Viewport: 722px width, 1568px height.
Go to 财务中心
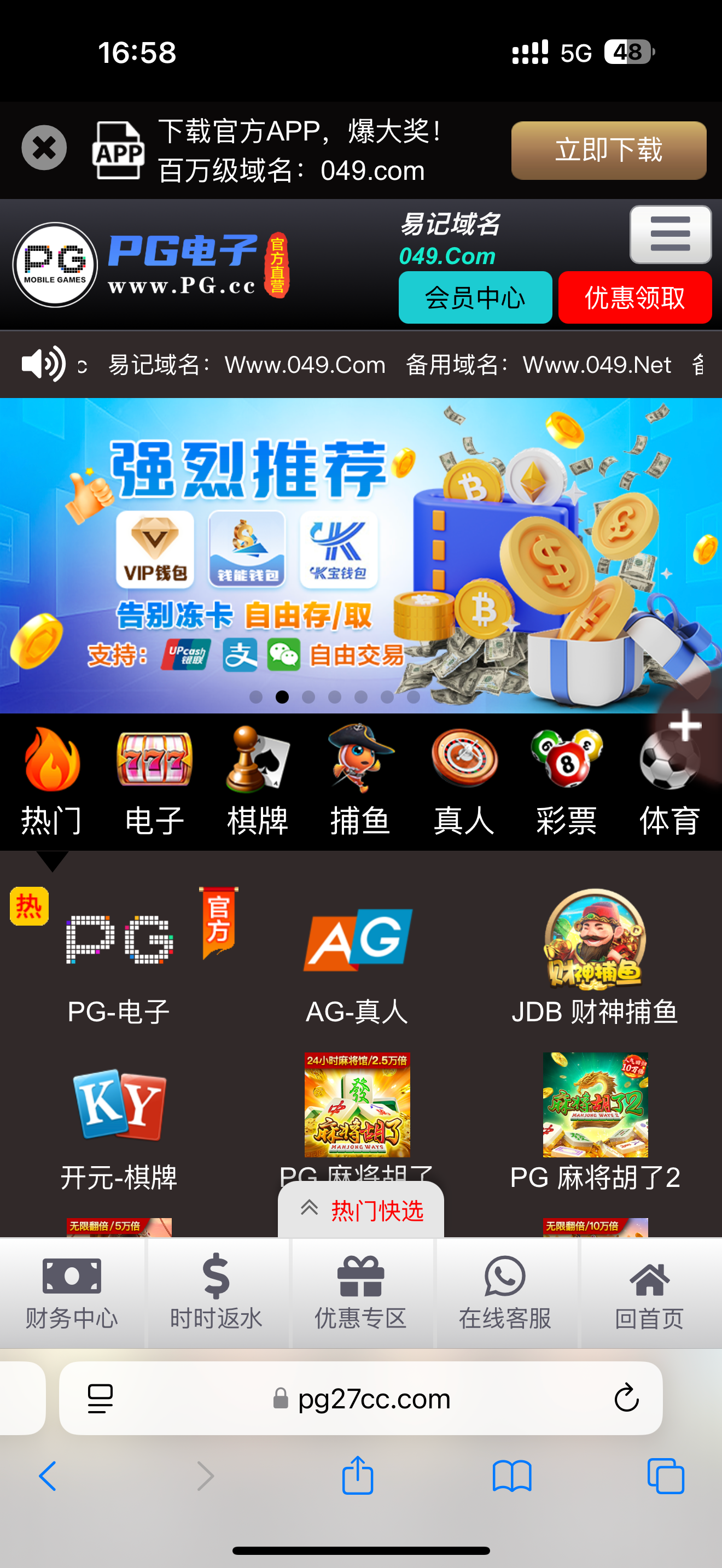pos(72,1292)
